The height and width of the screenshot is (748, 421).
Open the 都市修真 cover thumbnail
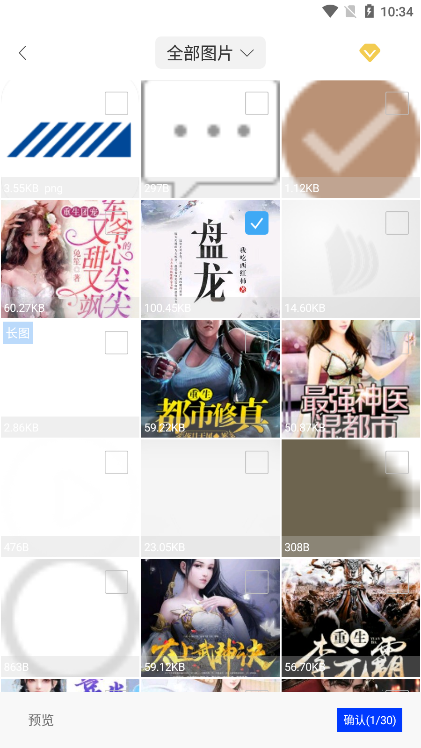pos(210,379)
